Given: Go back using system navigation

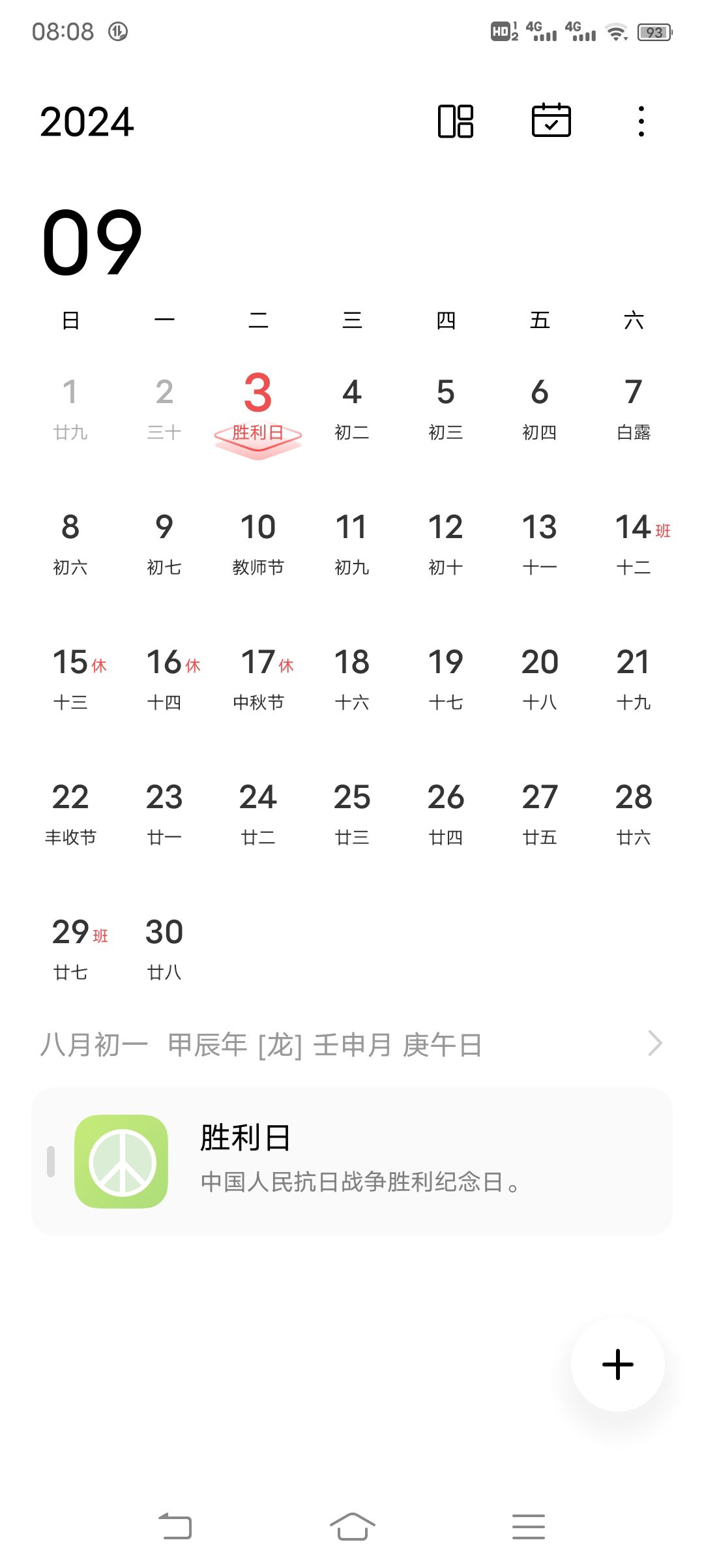Looking at the screenshot, I should pos(175,1526).
